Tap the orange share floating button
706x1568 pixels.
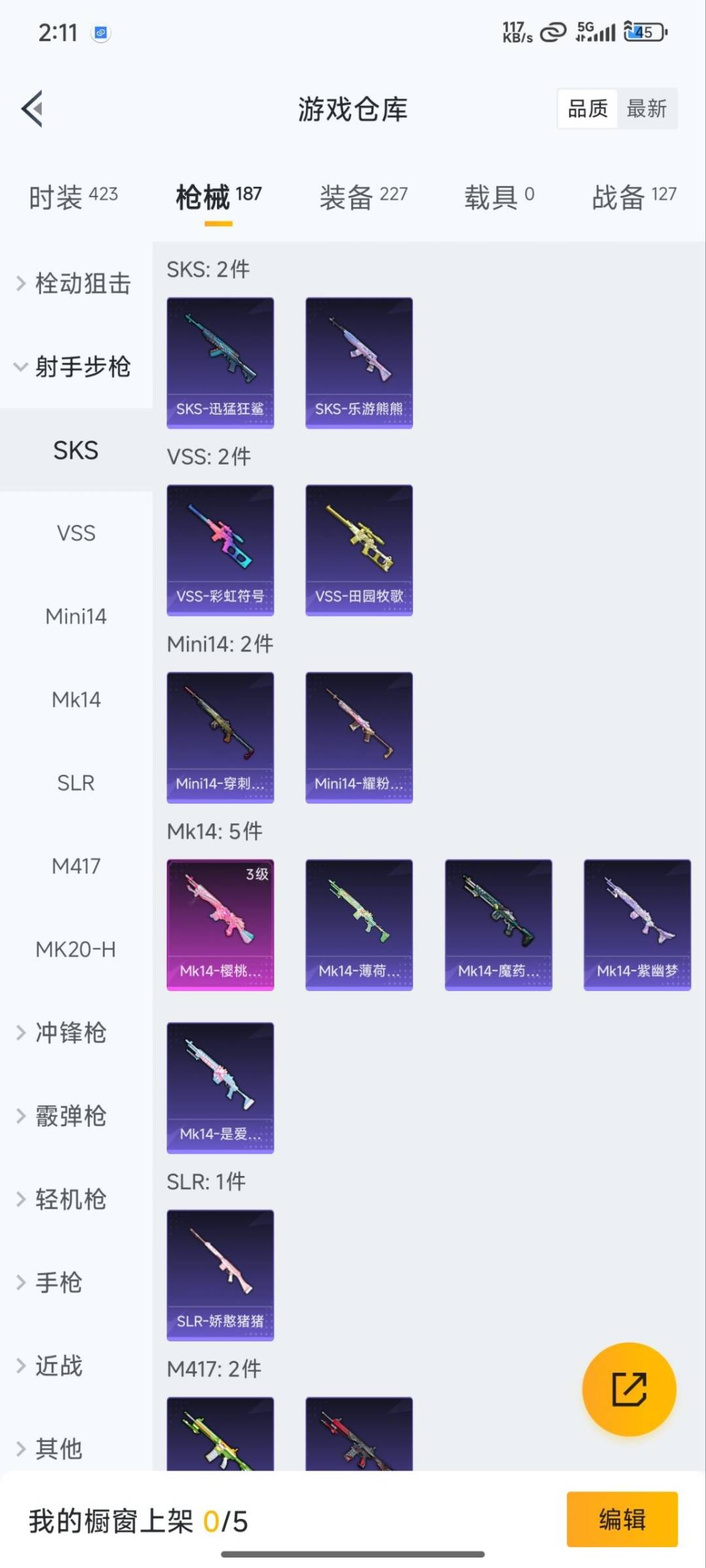tap(629, 1389)
